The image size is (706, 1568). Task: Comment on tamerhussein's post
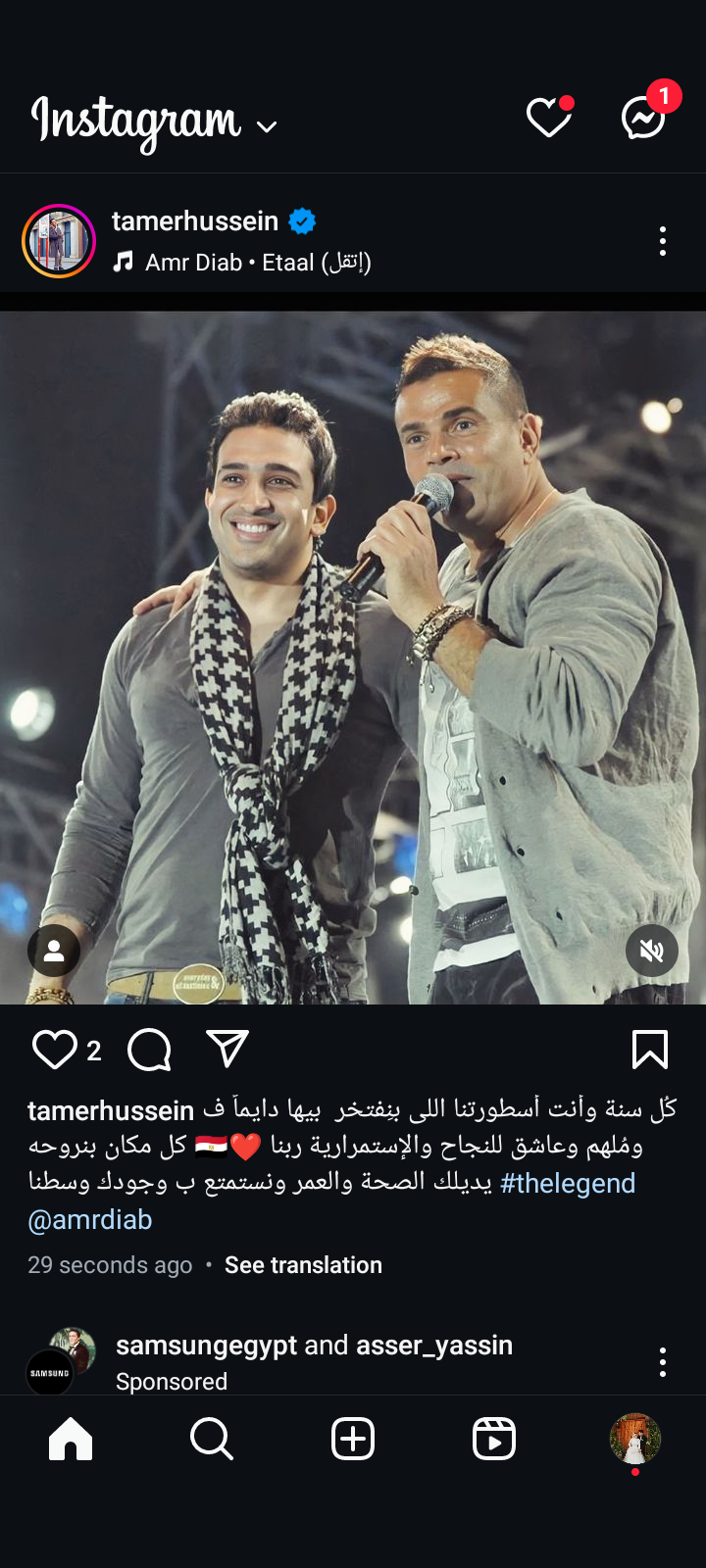pyautogui.click(x=150, y=1050)
